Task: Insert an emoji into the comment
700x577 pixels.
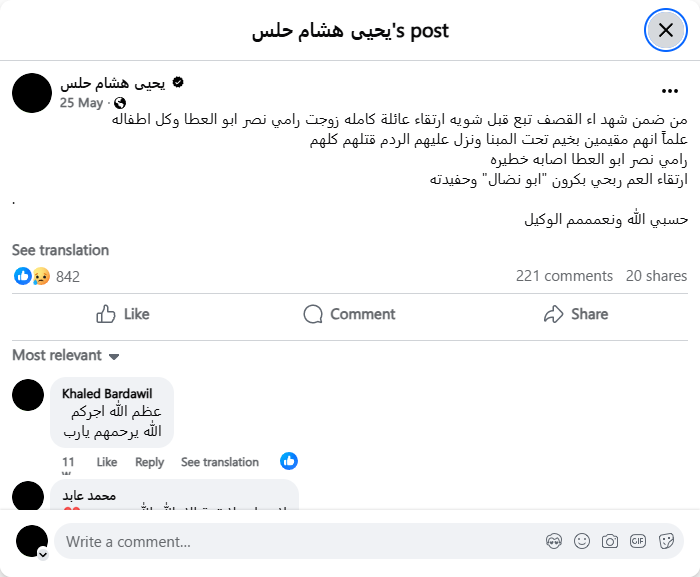Action: click(x=582, y=541)
